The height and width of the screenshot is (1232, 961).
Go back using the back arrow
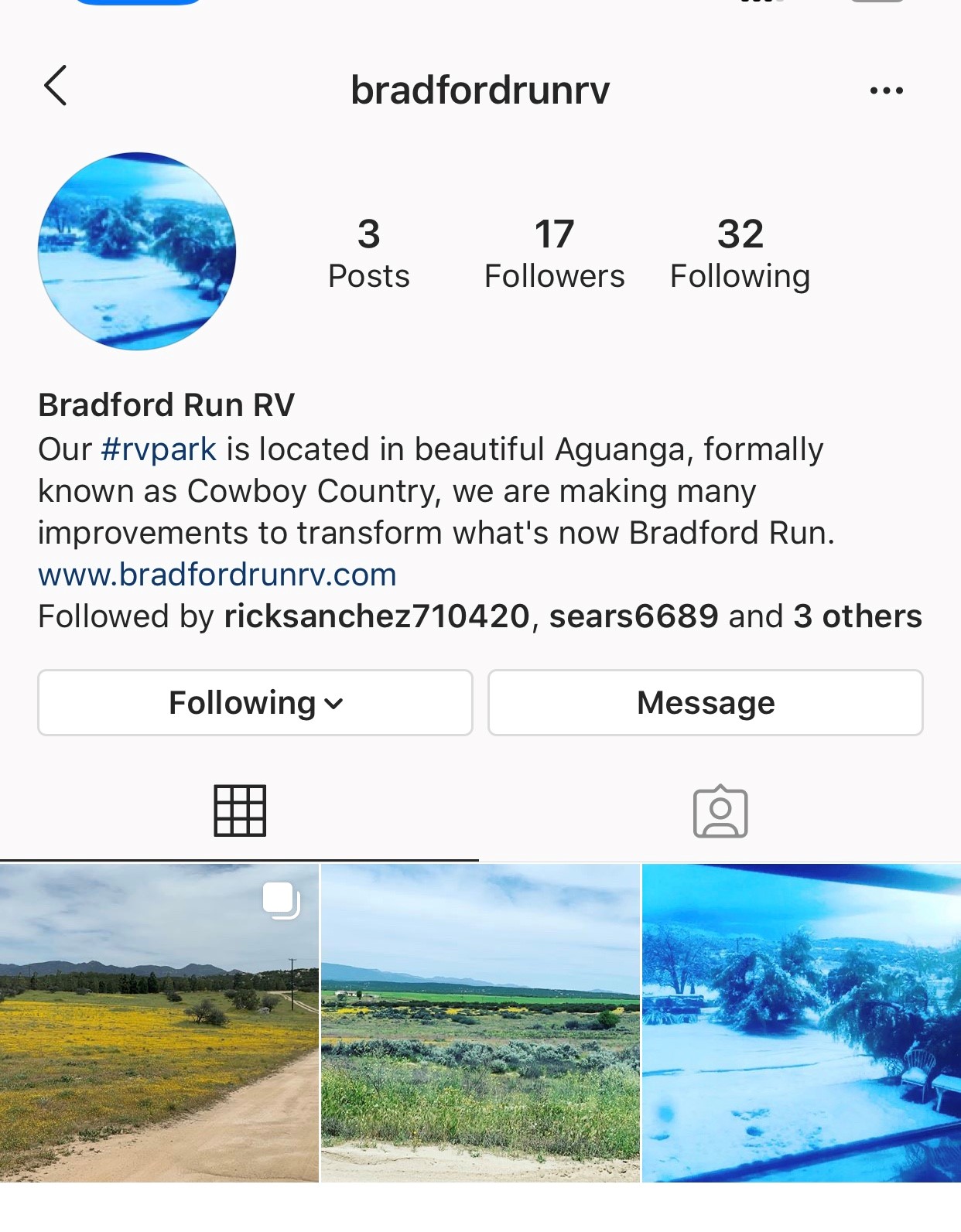(56, 86)
